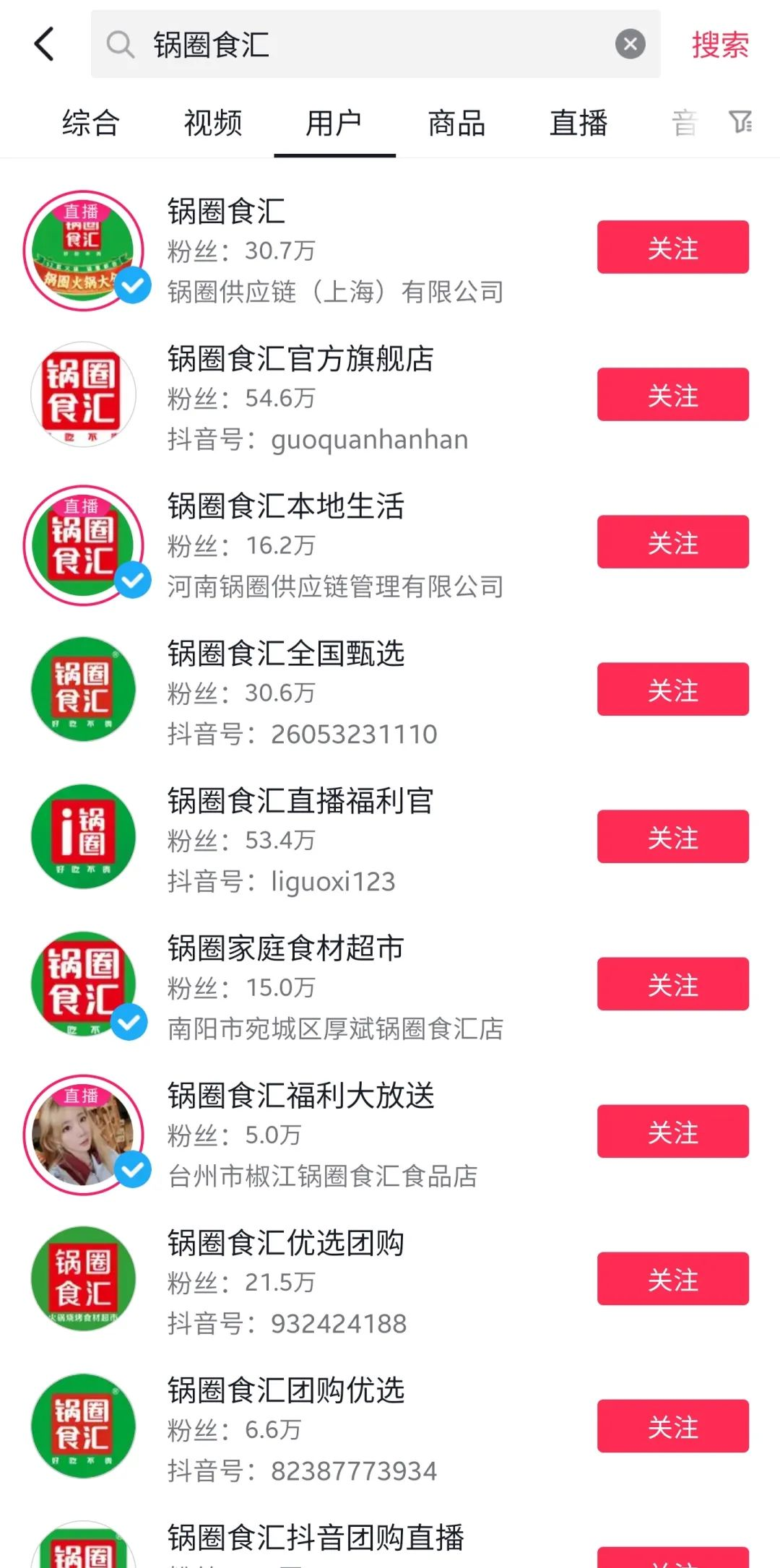
Task: Follow 锅圈食汇官方旗舰店
Action: 672,395
